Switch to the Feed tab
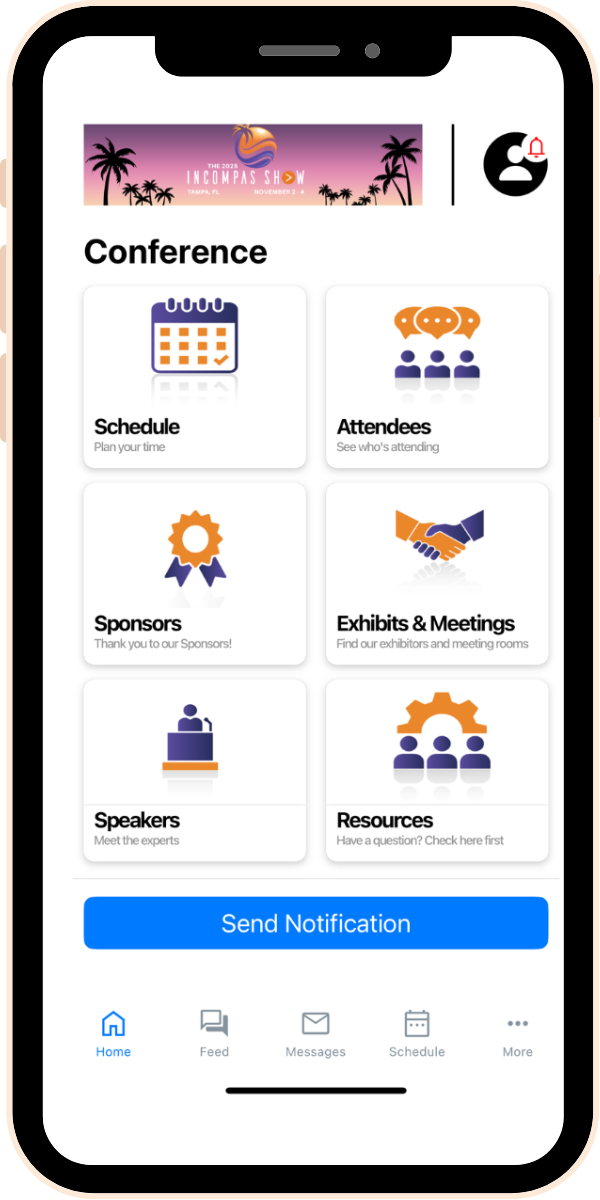 [x=214, y=1034]
